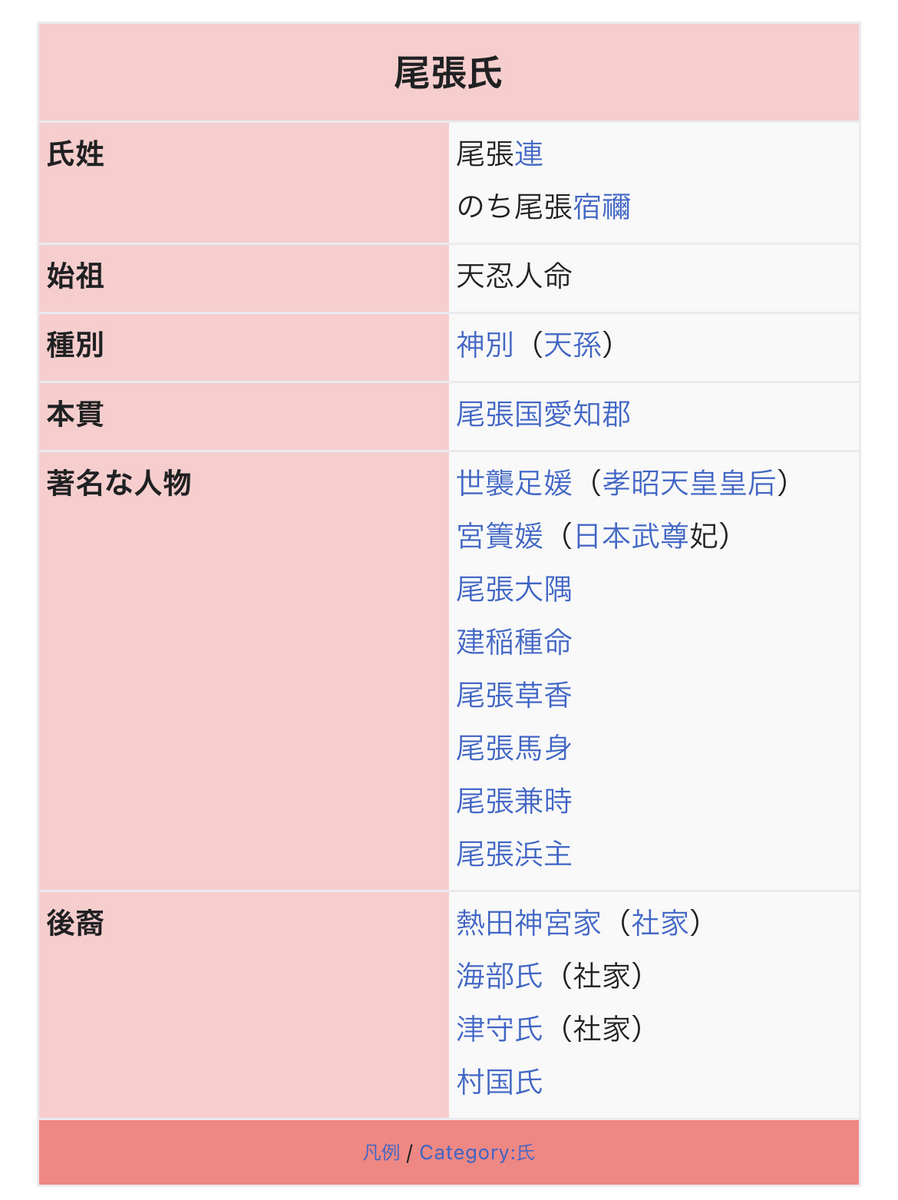
Task: Follow the 建稲種命 link
Action: (x=514, y=642)
